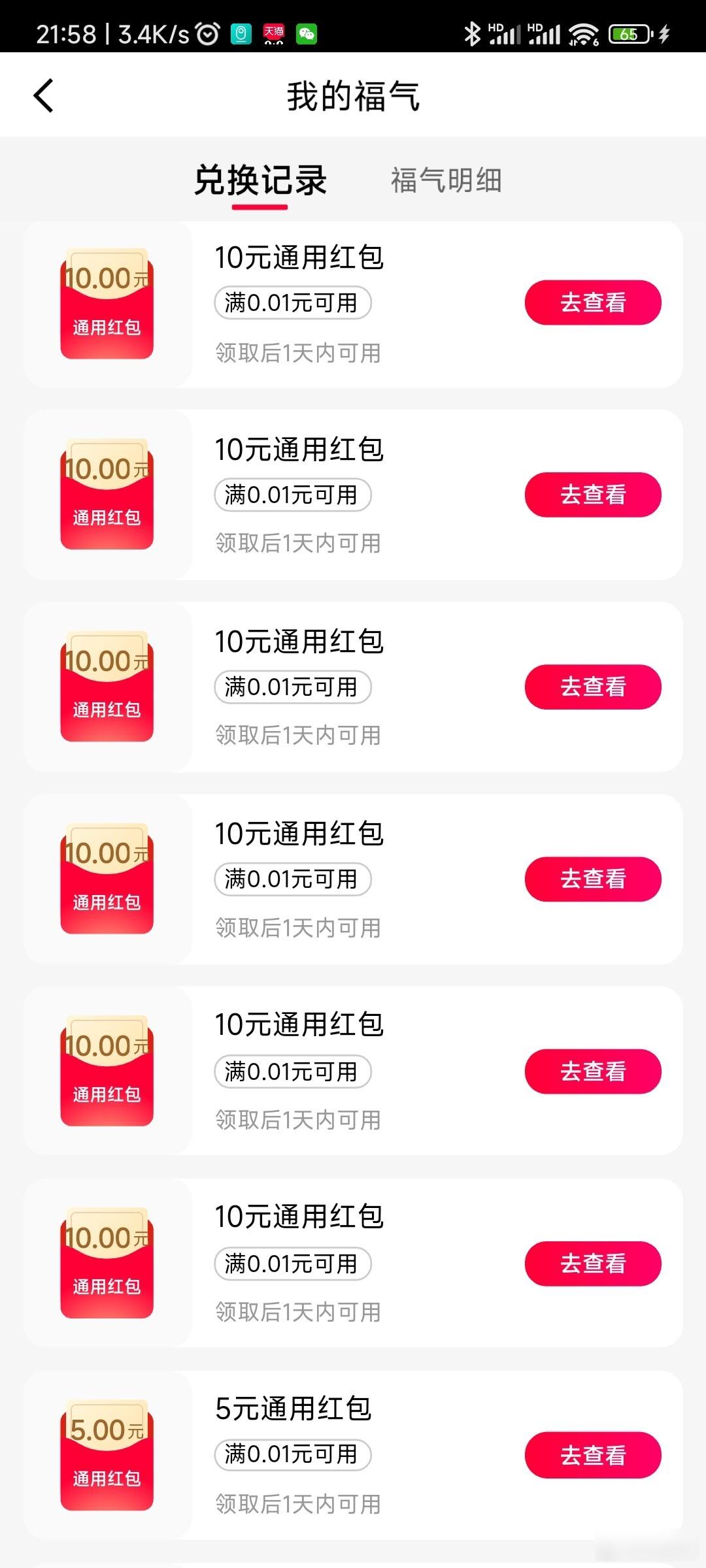
Task: Tap 去查看 for the 5元通用红包
Action: click(x=593, y=1455)
